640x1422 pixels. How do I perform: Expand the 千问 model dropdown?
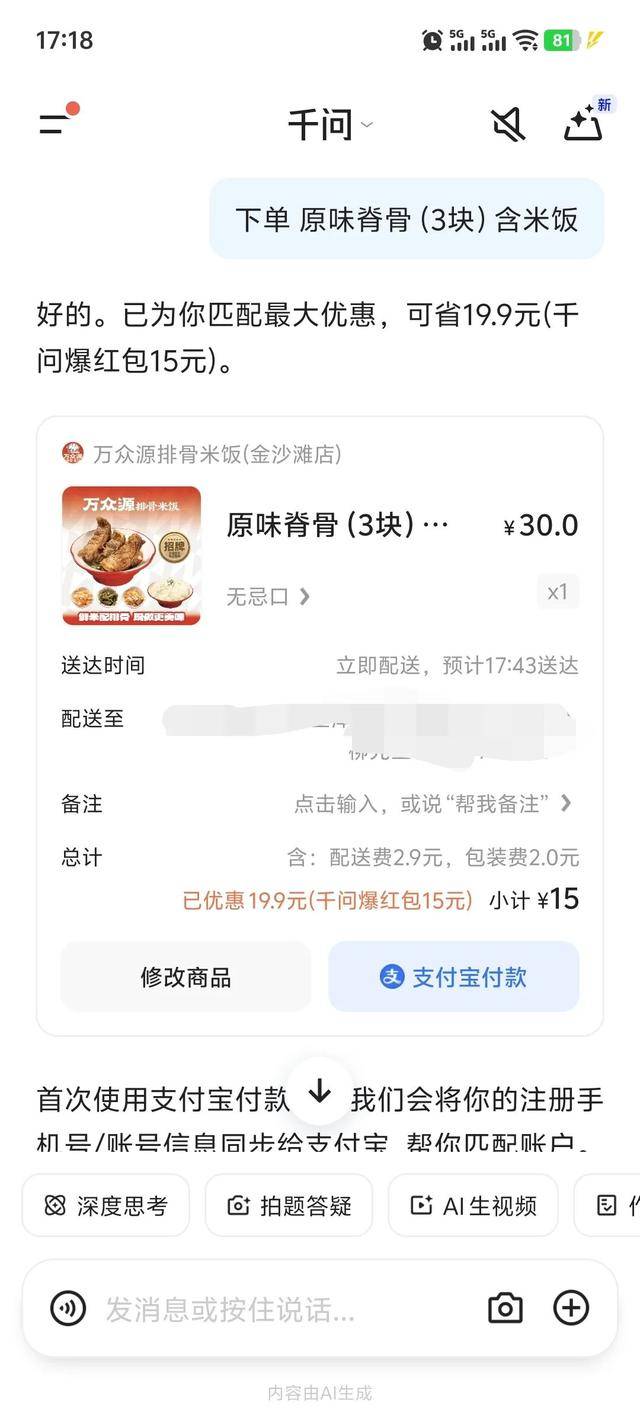(x=330, y=126)
